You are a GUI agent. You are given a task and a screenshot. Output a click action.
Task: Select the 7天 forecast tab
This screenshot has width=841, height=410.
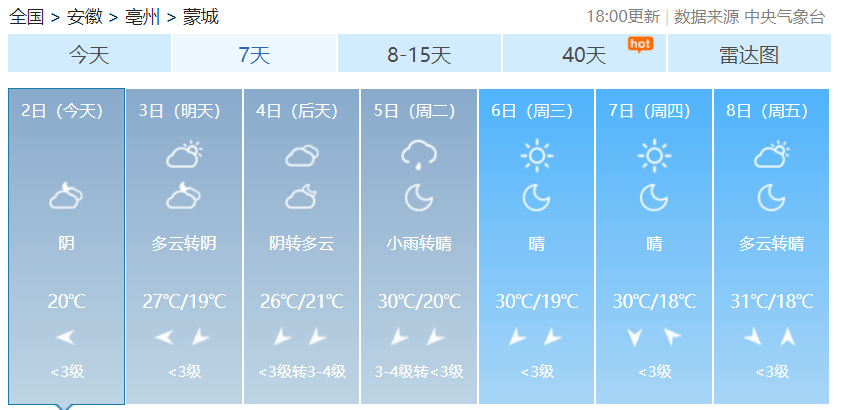coord(254,55)
